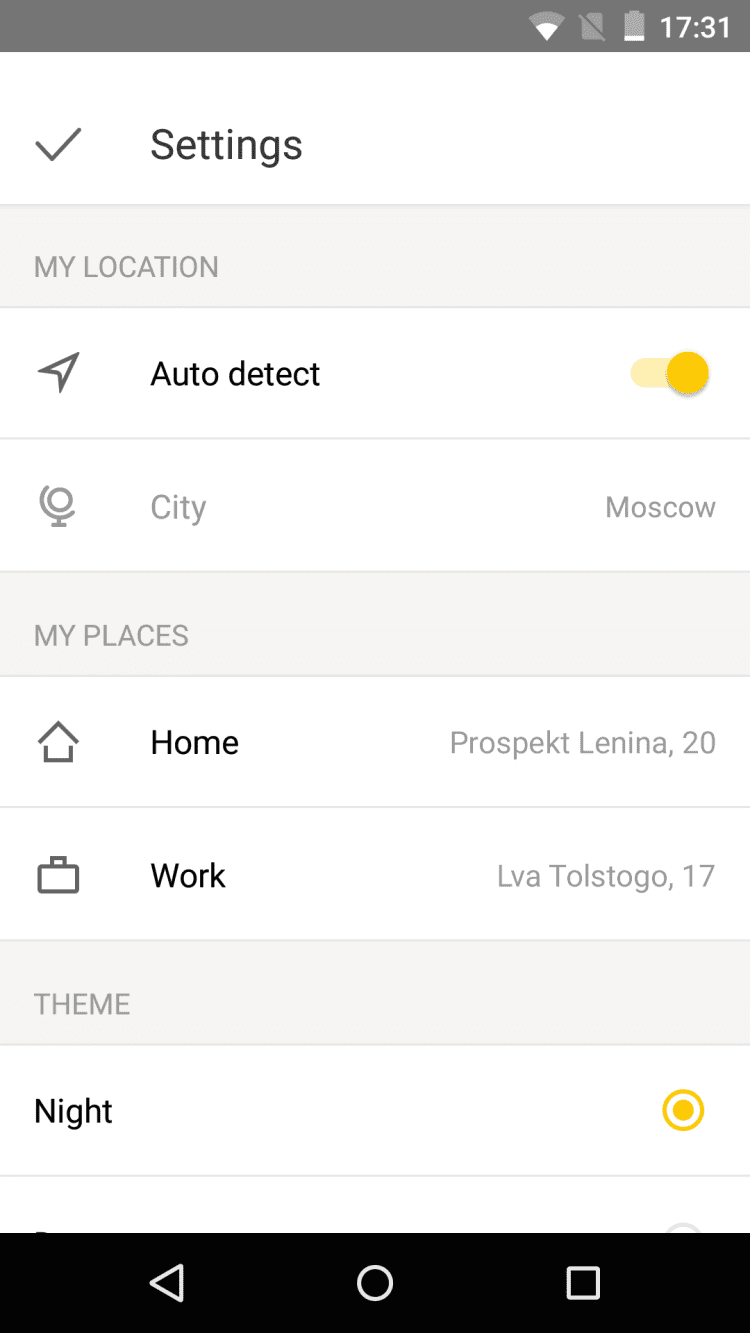Open recent apps from the navigation bar
The height and width of the screenshot is (1333, 750).
point(582,1282)
